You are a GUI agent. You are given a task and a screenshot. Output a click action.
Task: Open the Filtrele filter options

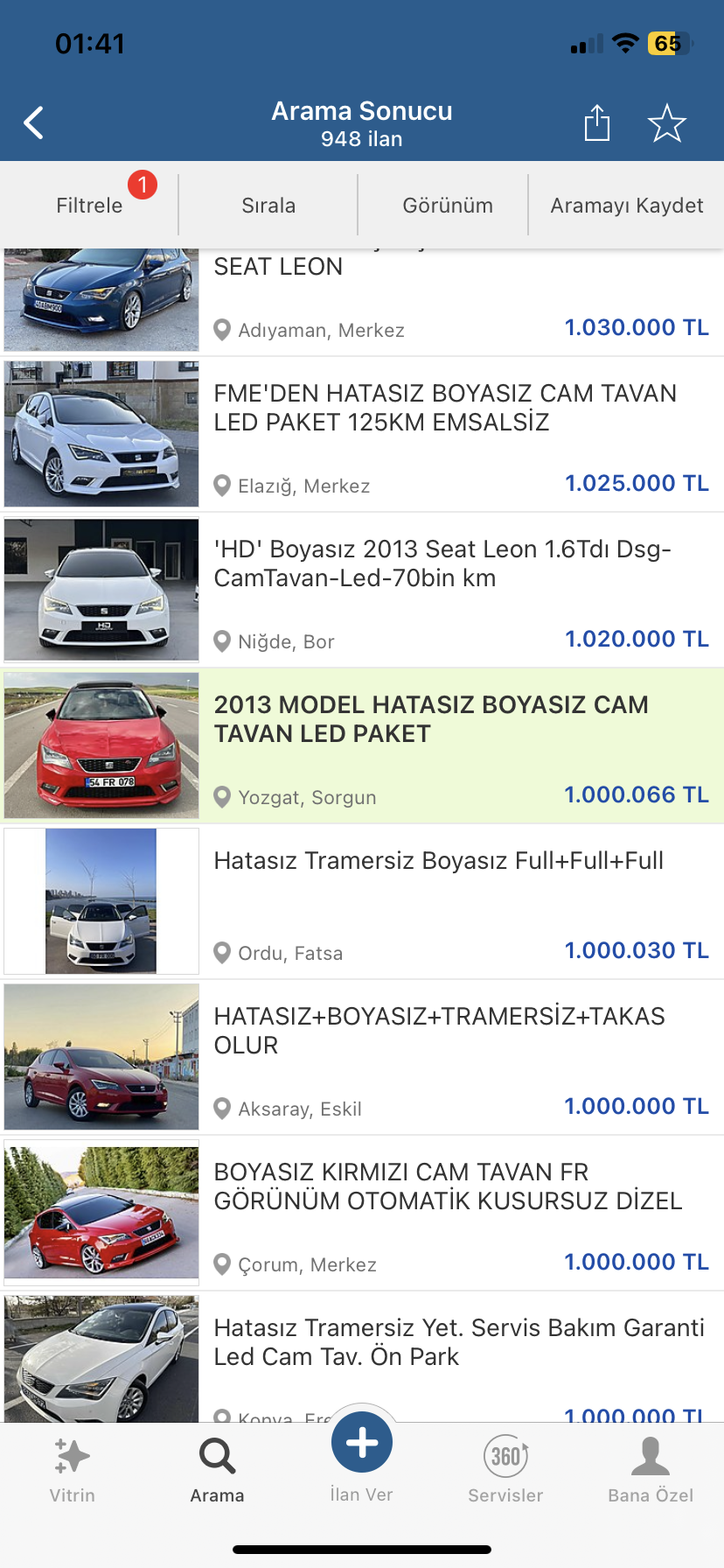89,206
